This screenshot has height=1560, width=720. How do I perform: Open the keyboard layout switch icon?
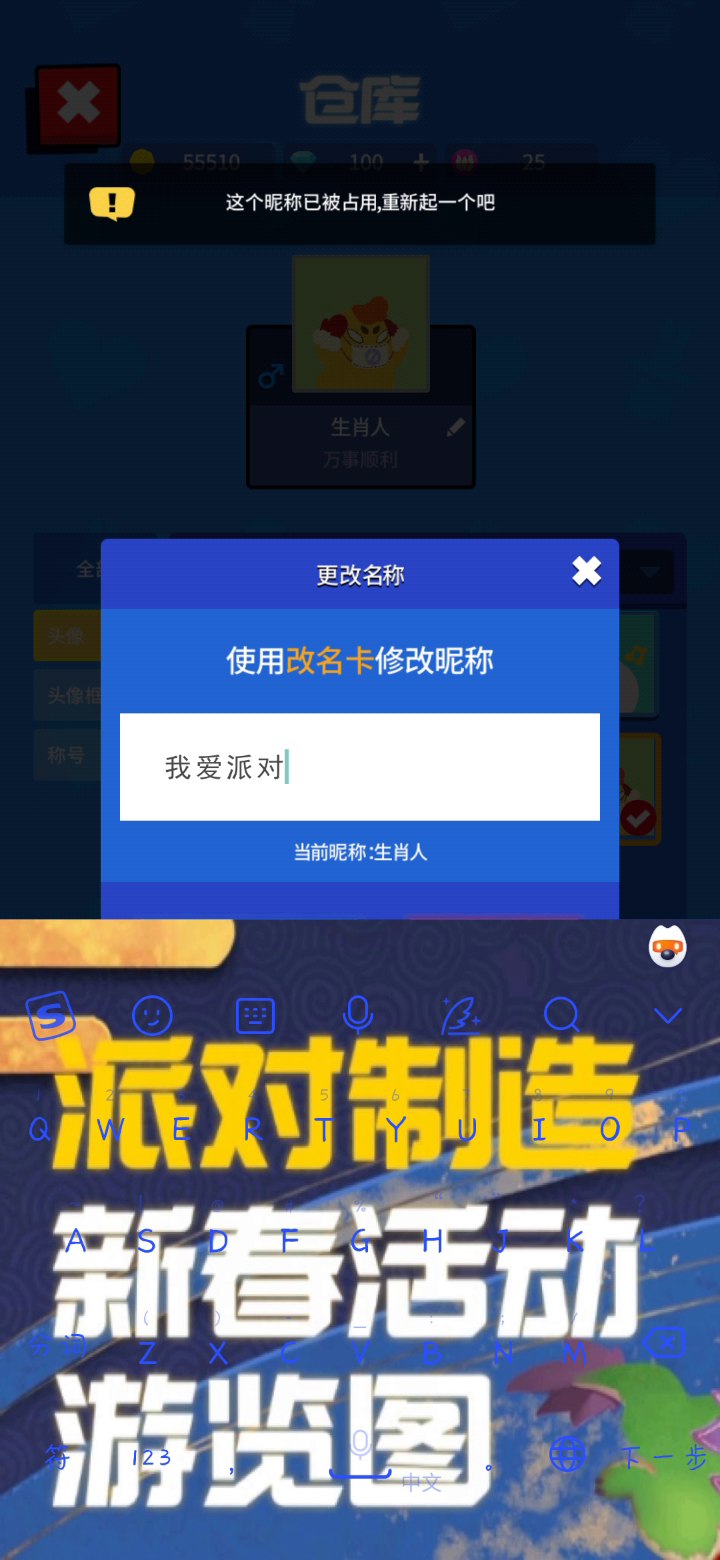click(255, 1016)
